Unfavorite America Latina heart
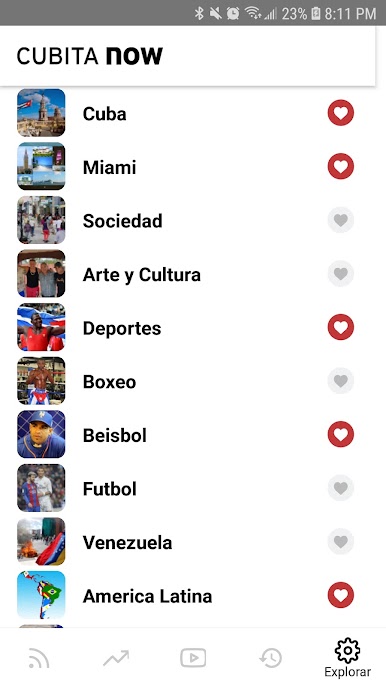Image resolution: width=386 pixels, height=686 pixels. tap(340, 595)
